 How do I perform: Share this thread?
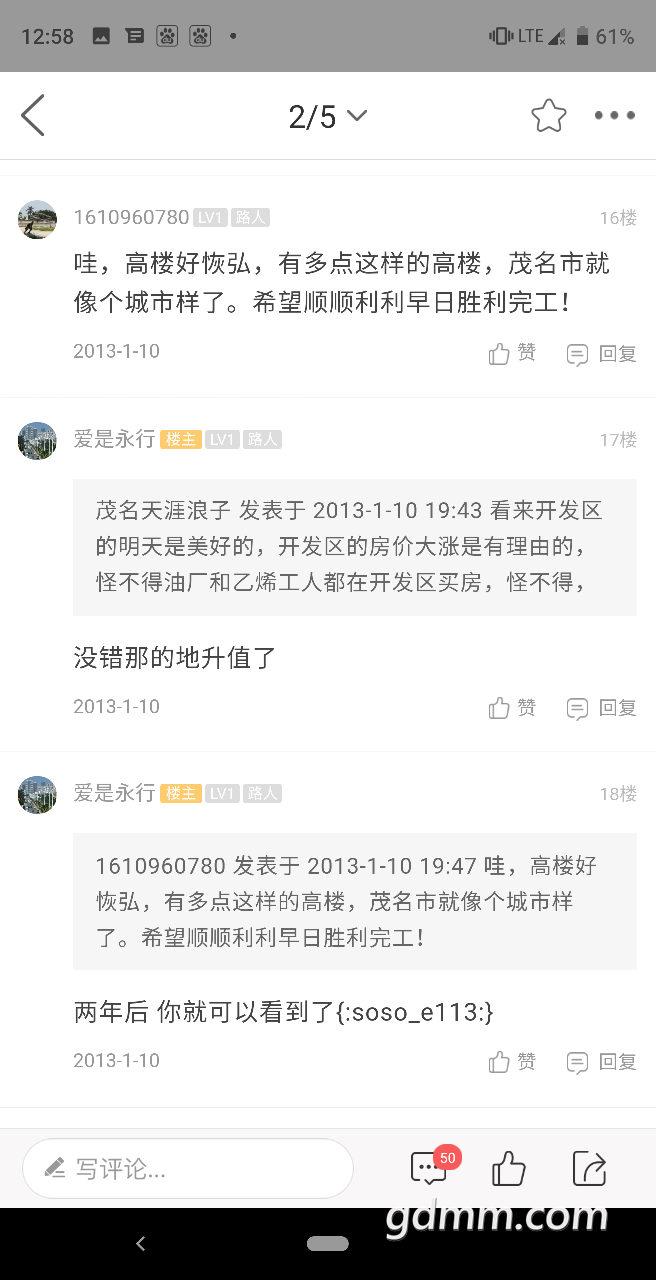(589, 1168)
